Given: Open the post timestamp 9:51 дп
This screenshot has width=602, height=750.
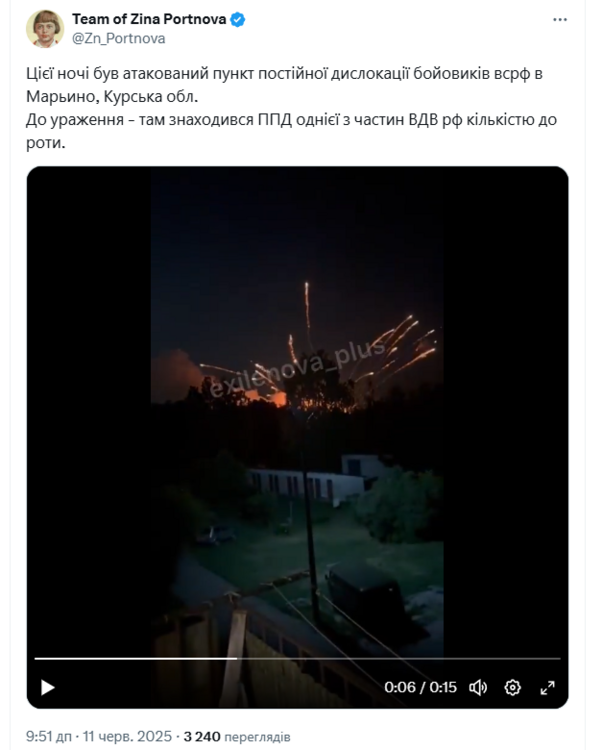Looking at the screenshot, I should tap(49, 736).
